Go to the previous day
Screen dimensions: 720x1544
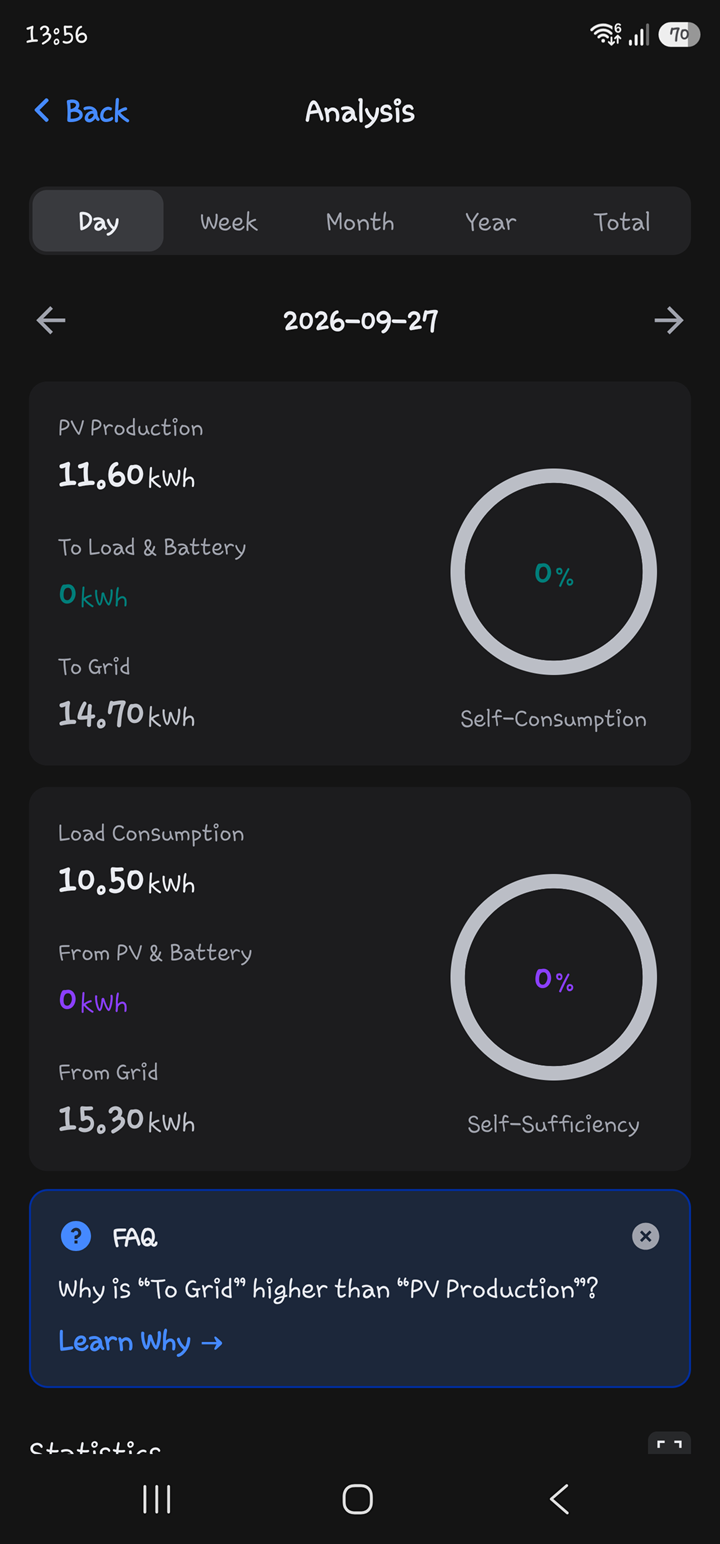coord(51,320)
